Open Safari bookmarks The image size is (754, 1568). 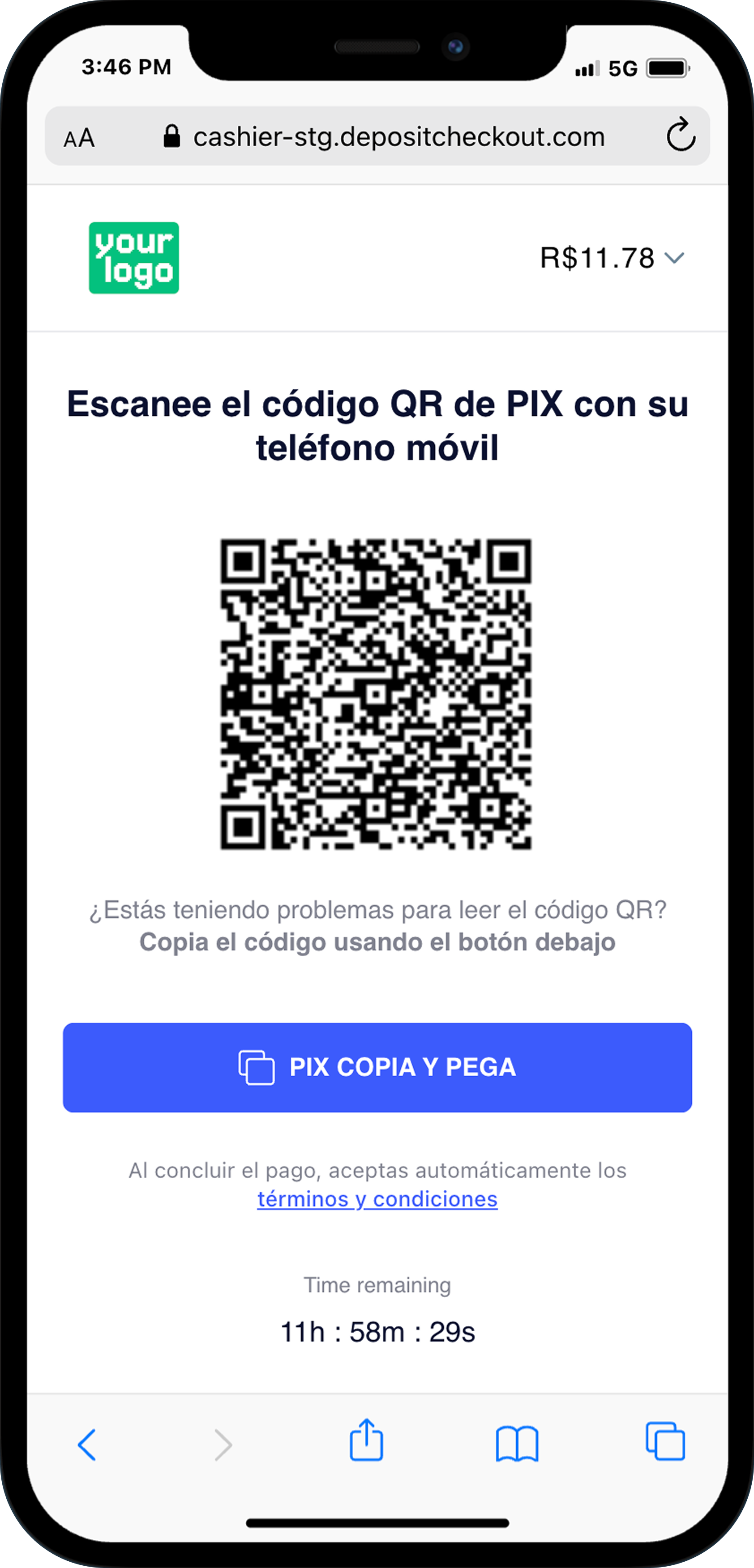pos(516,1443)
